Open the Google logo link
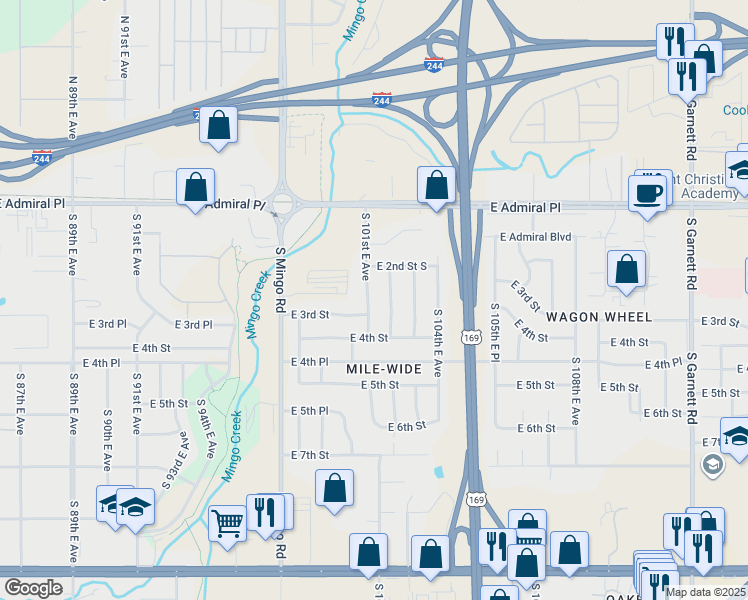 click(34, 588)
